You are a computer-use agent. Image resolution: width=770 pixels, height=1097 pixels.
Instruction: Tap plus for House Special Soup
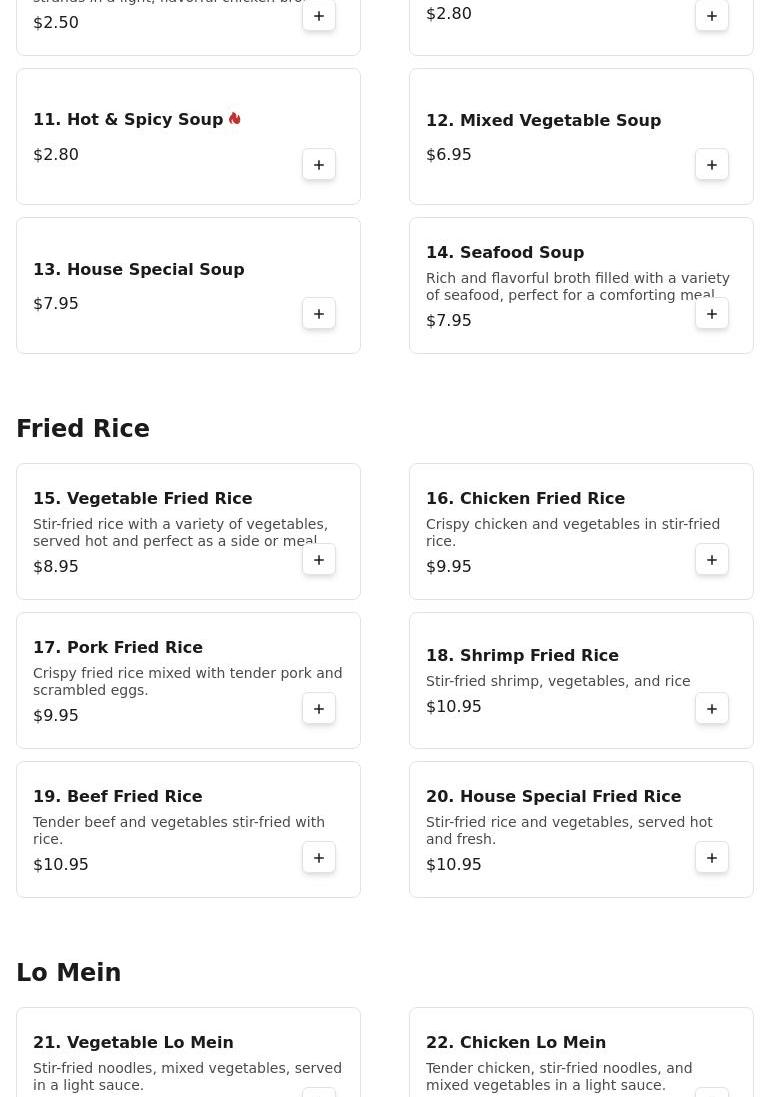point(319,314)
